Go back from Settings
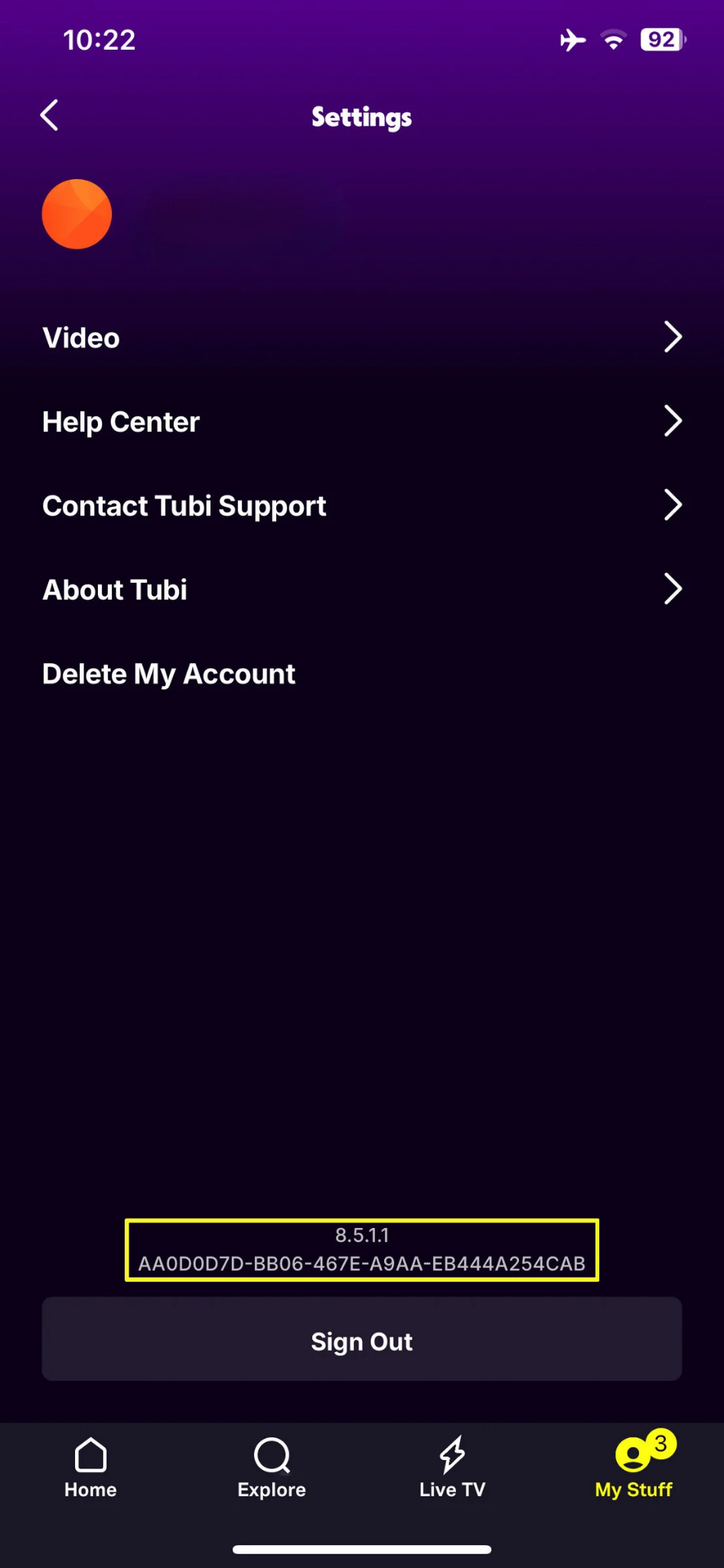This screenshot has width=724, height=1568. click(50, 116)
